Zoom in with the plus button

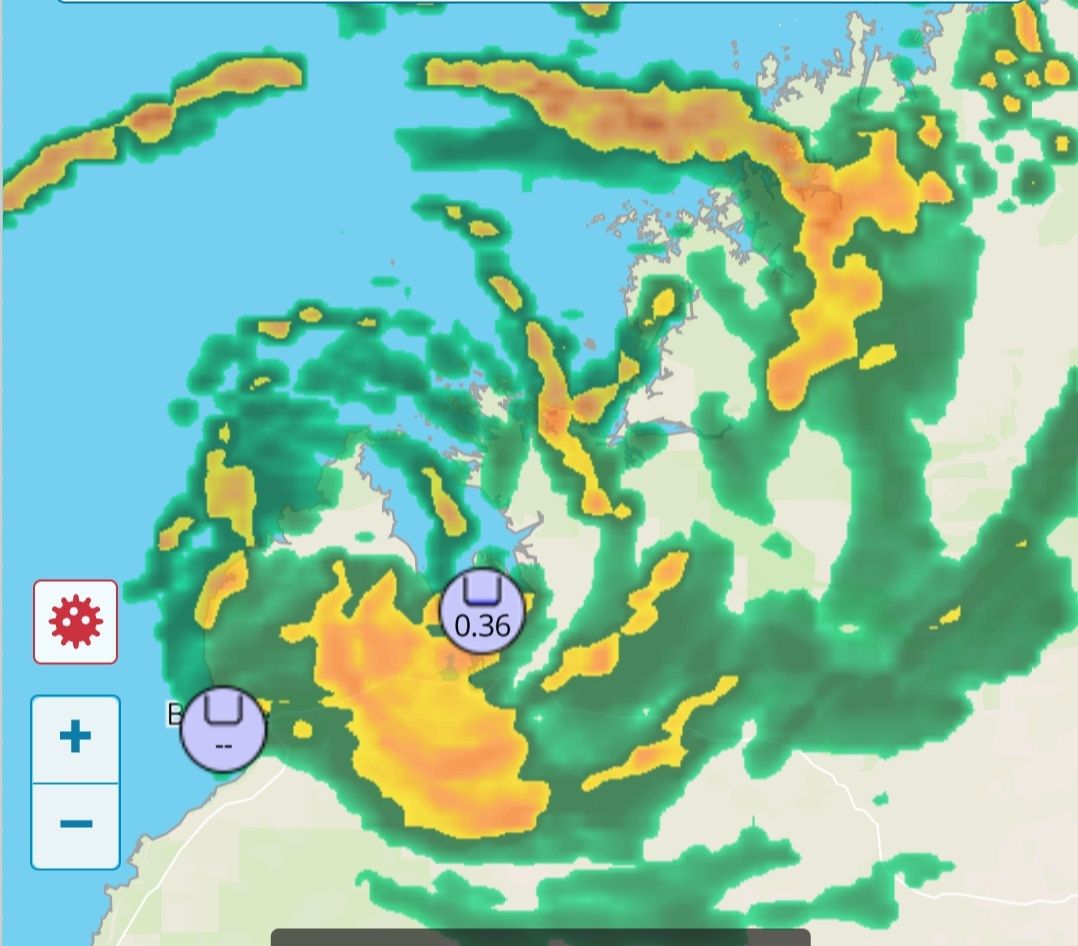[x=76, y=739]
